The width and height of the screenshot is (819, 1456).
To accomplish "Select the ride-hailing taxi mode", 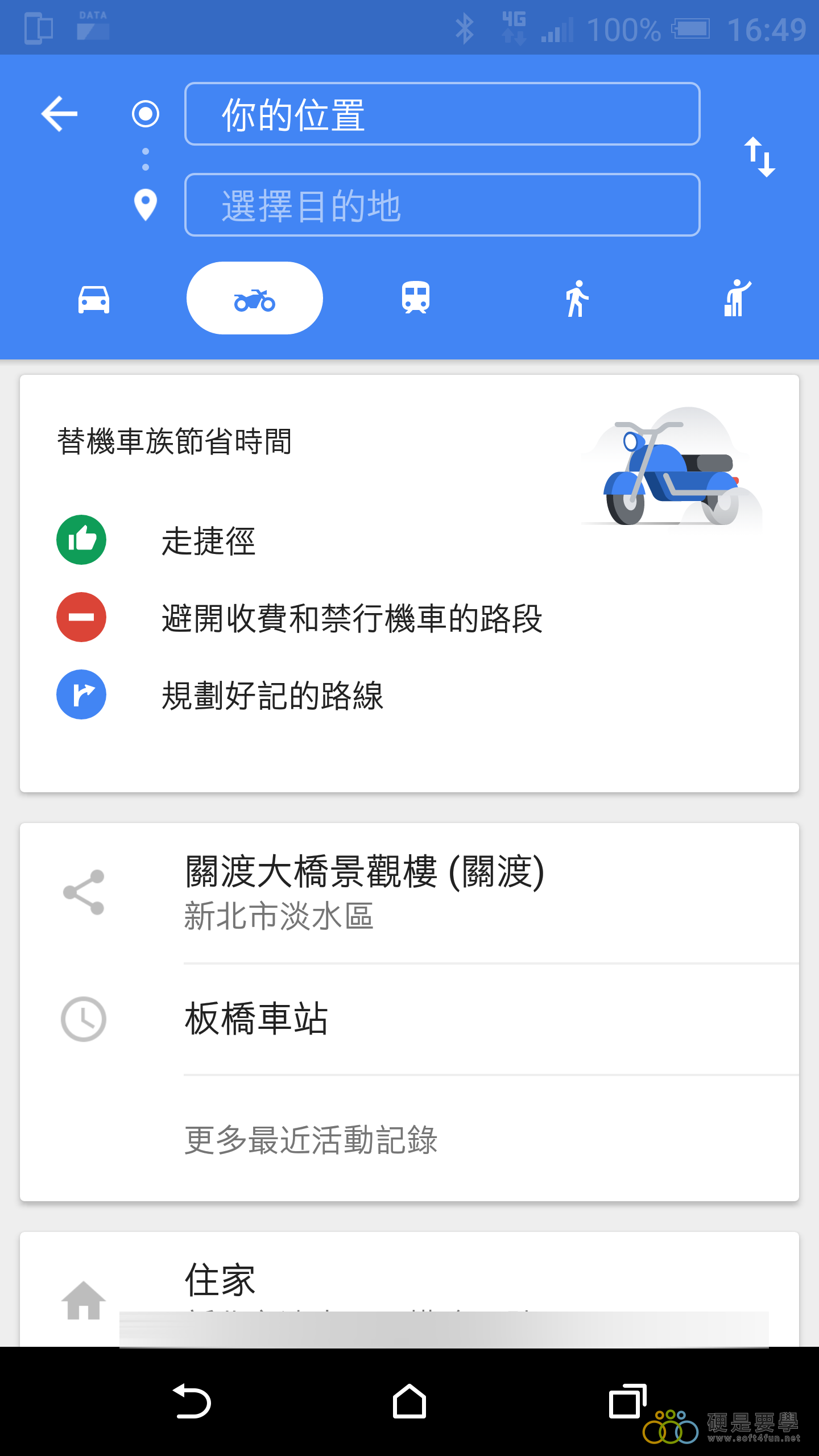I will coord(737,299).
